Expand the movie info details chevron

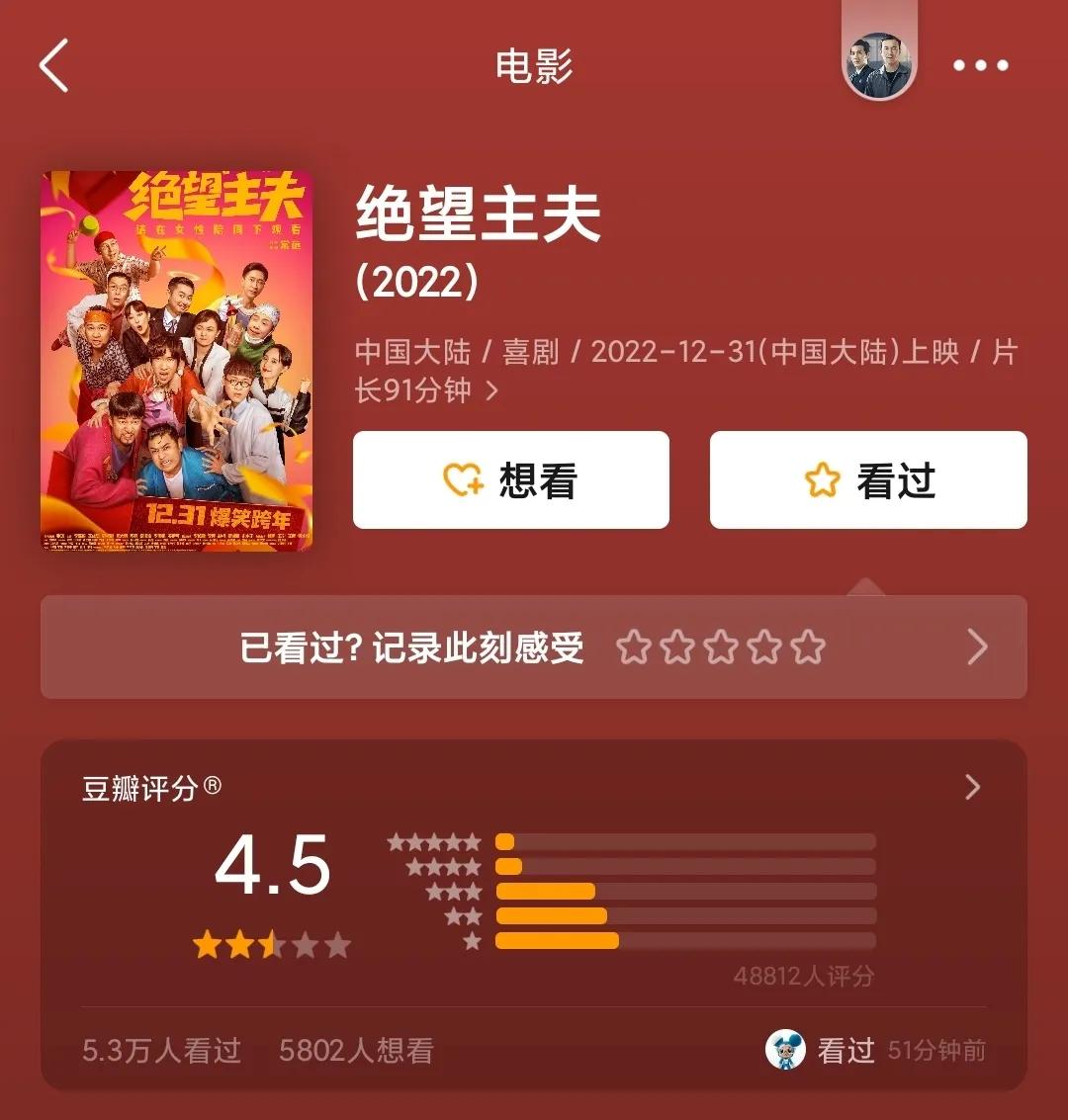pyautogui.click(x=492, y=390)
